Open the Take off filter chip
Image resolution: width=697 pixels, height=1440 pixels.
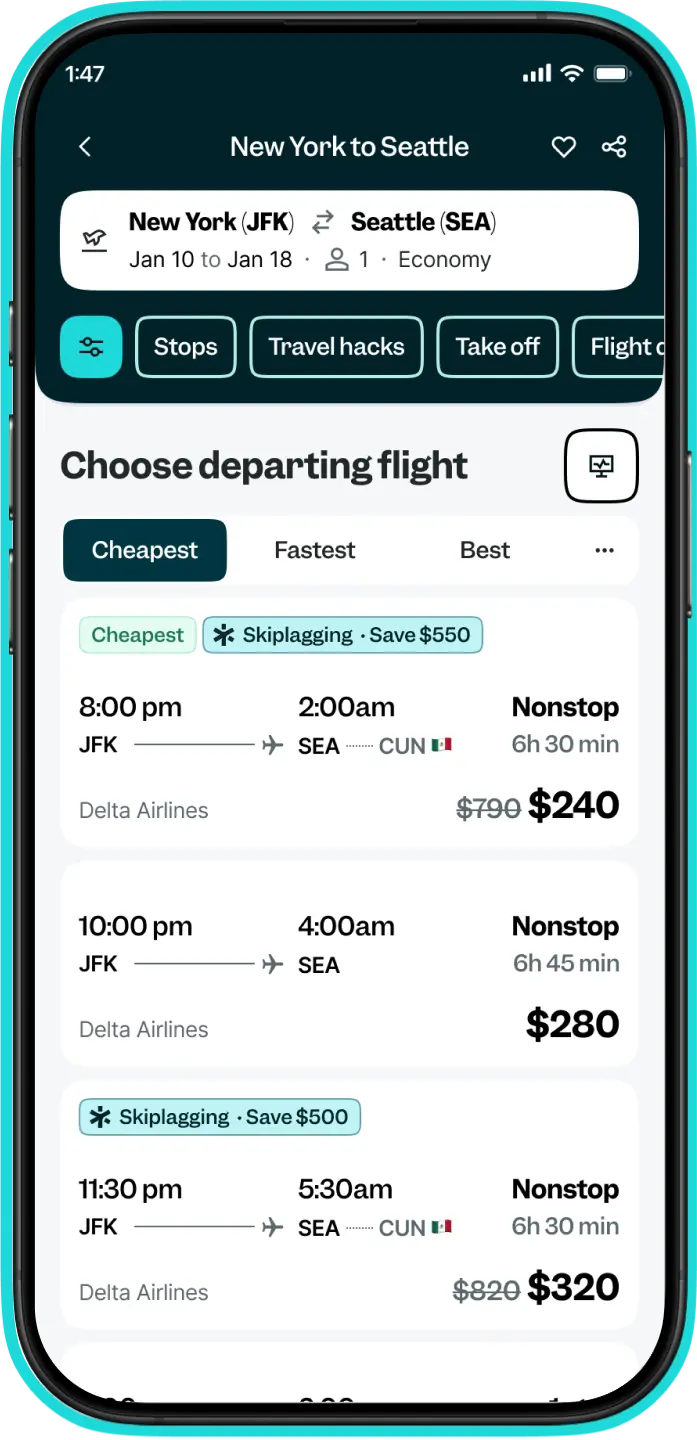[x=498, y=347]
